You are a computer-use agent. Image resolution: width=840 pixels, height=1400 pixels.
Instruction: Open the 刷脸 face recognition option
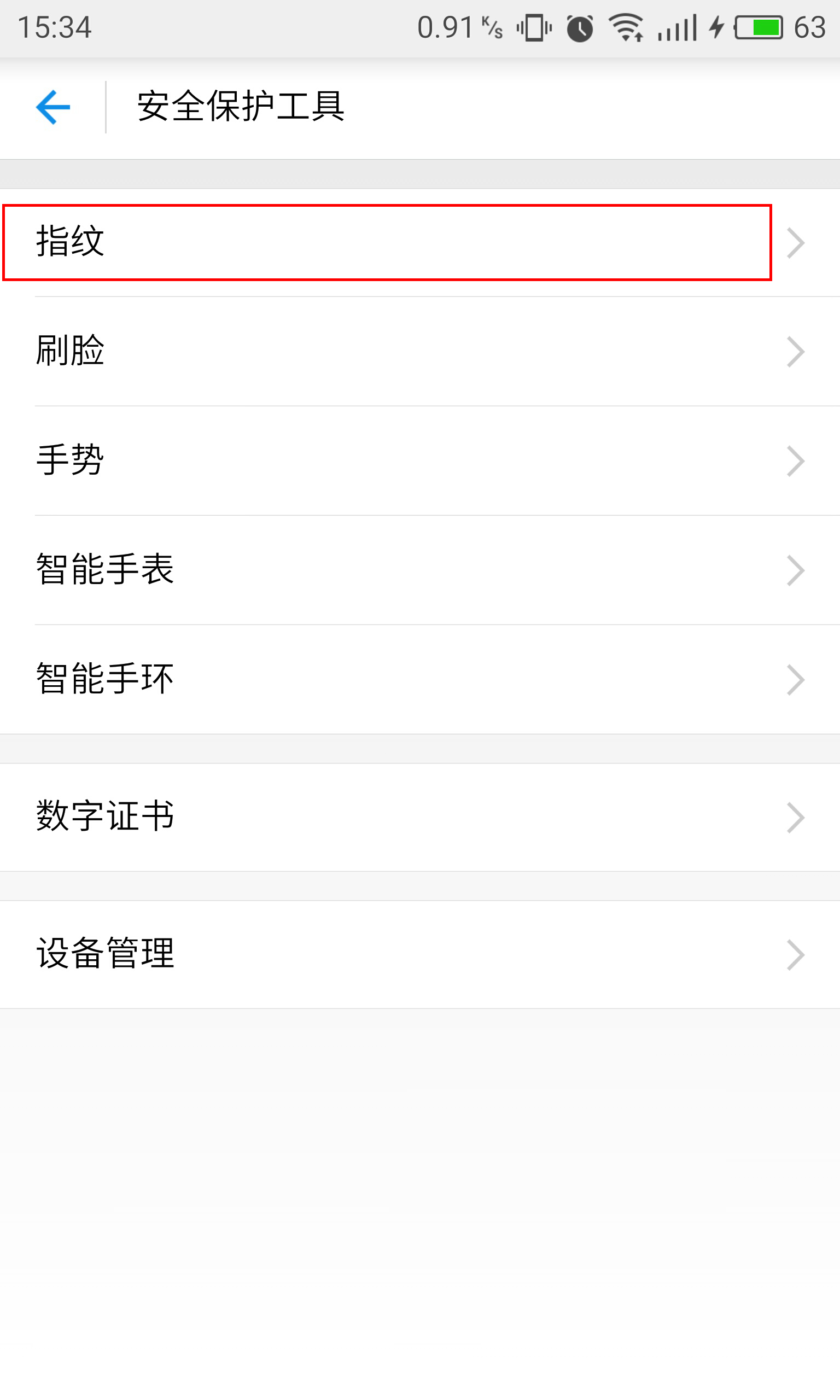420,351
